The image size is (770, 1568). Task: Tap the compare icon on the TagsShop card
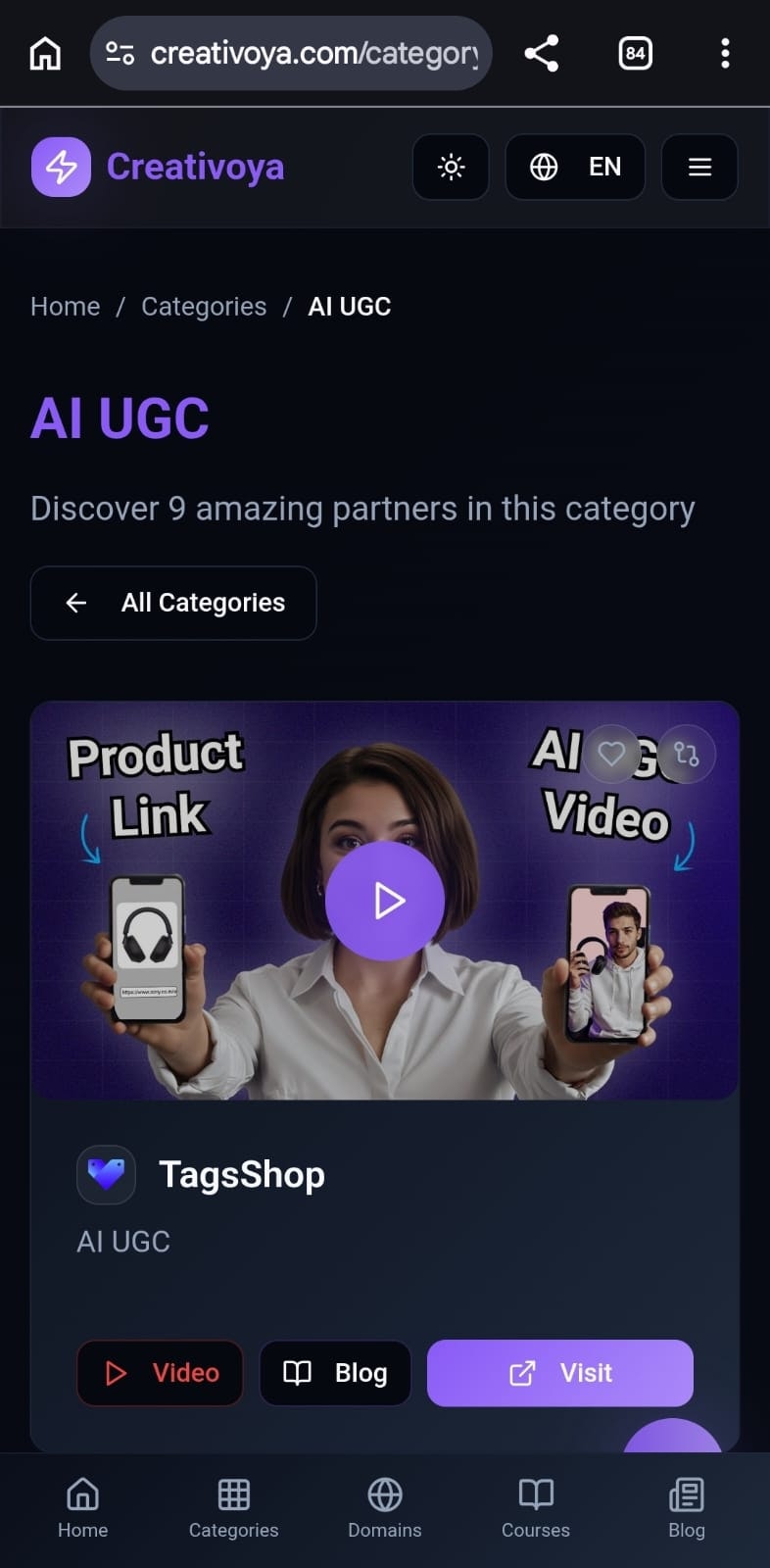tap(686, 754)
